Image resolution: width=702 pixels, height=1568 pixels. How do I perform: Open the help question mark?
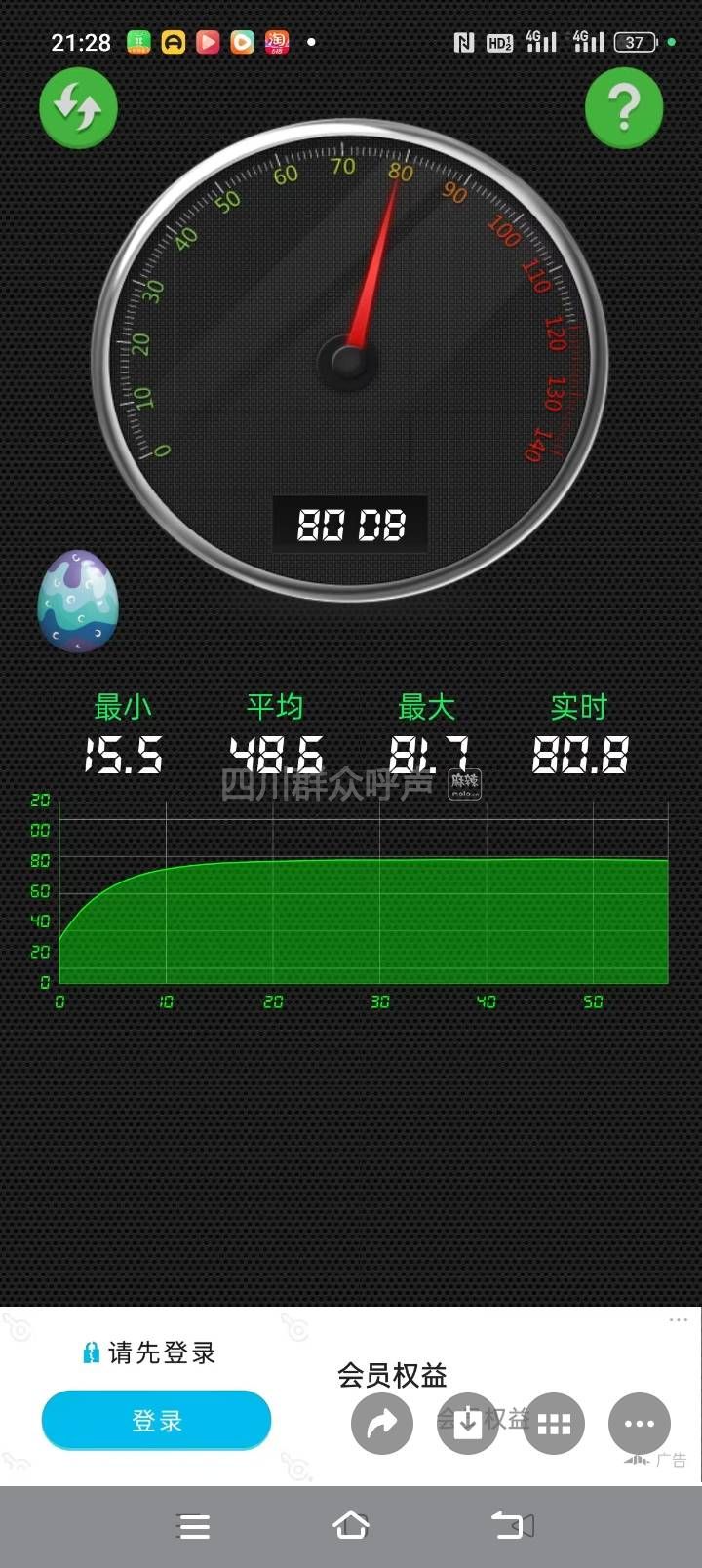[x=624, y=107]
